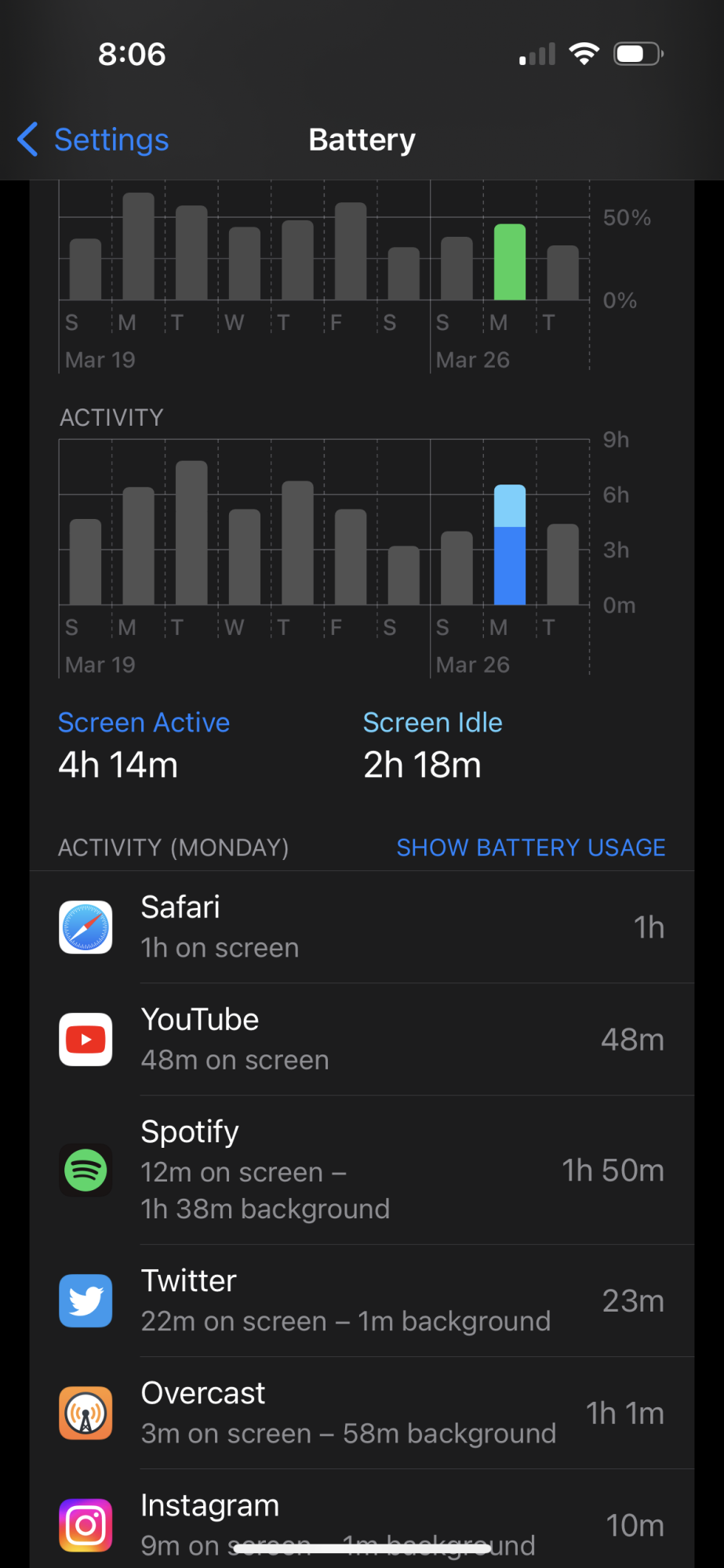Select the Spotify activity row

(x=362, y=1170)
